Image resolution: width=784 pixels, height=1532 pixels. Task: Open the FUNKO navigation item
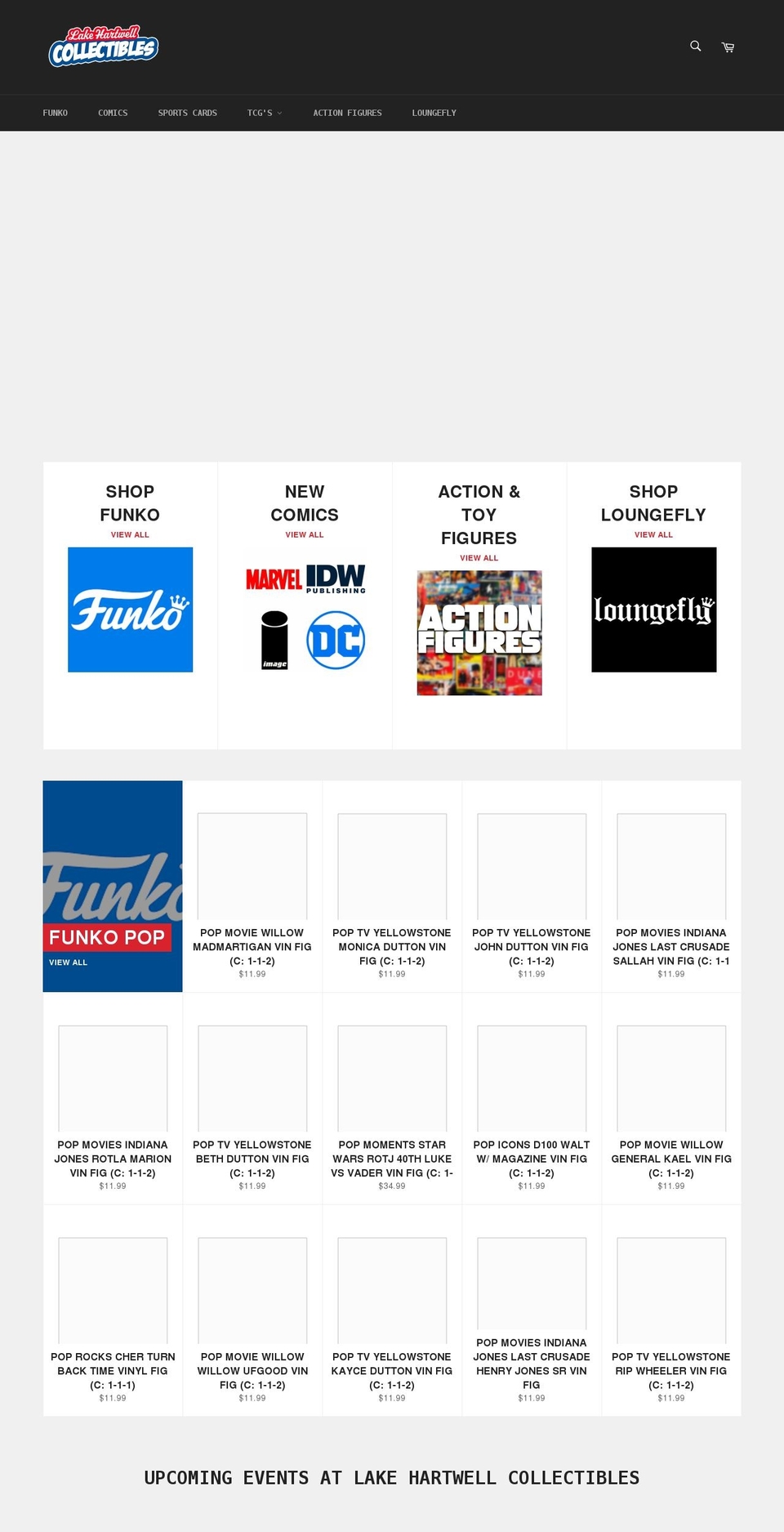[55, 113]
